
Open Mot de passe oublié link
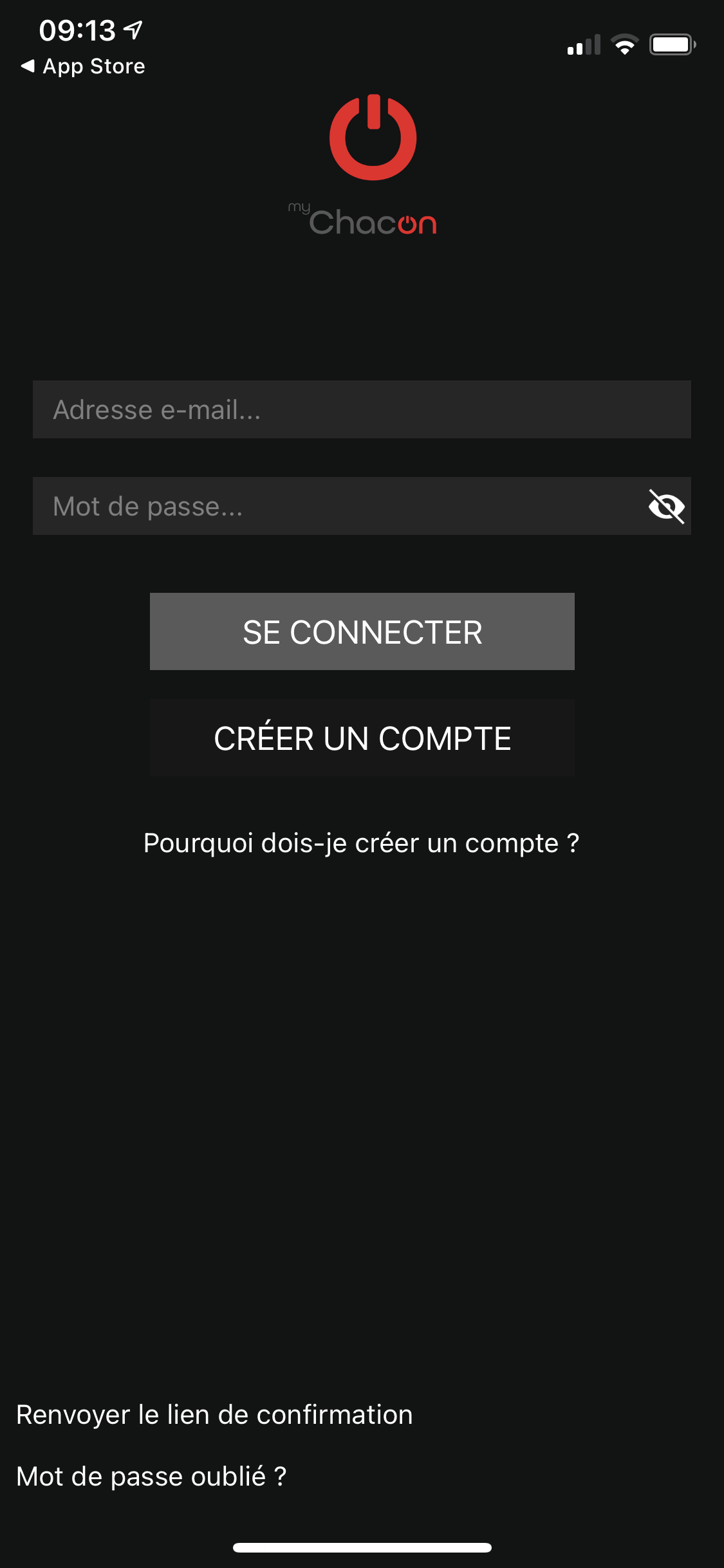[151, 1477]
